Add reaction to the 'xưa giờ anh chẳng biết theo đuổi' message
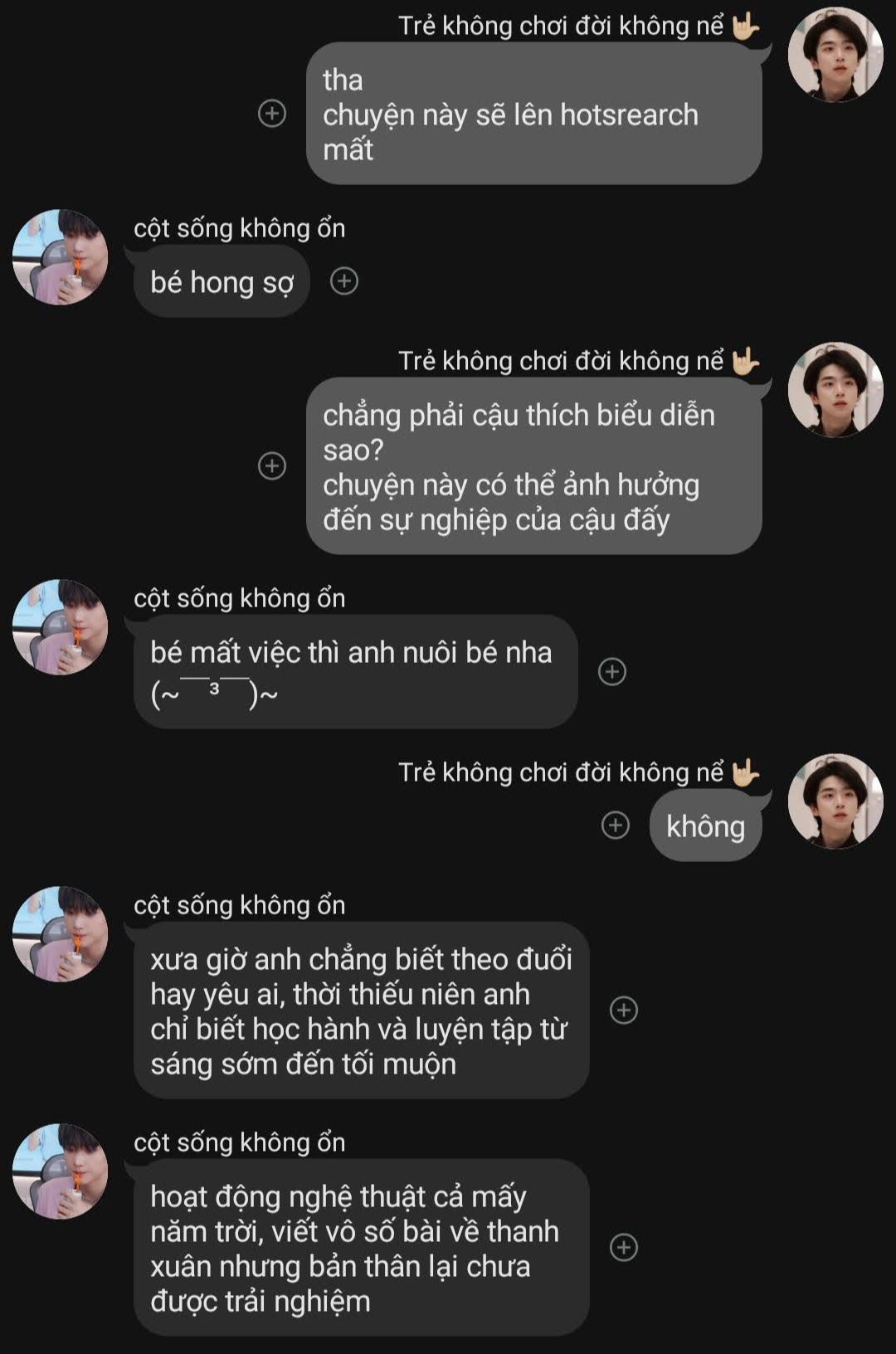896x1354 pixels. click(624, 1010)
